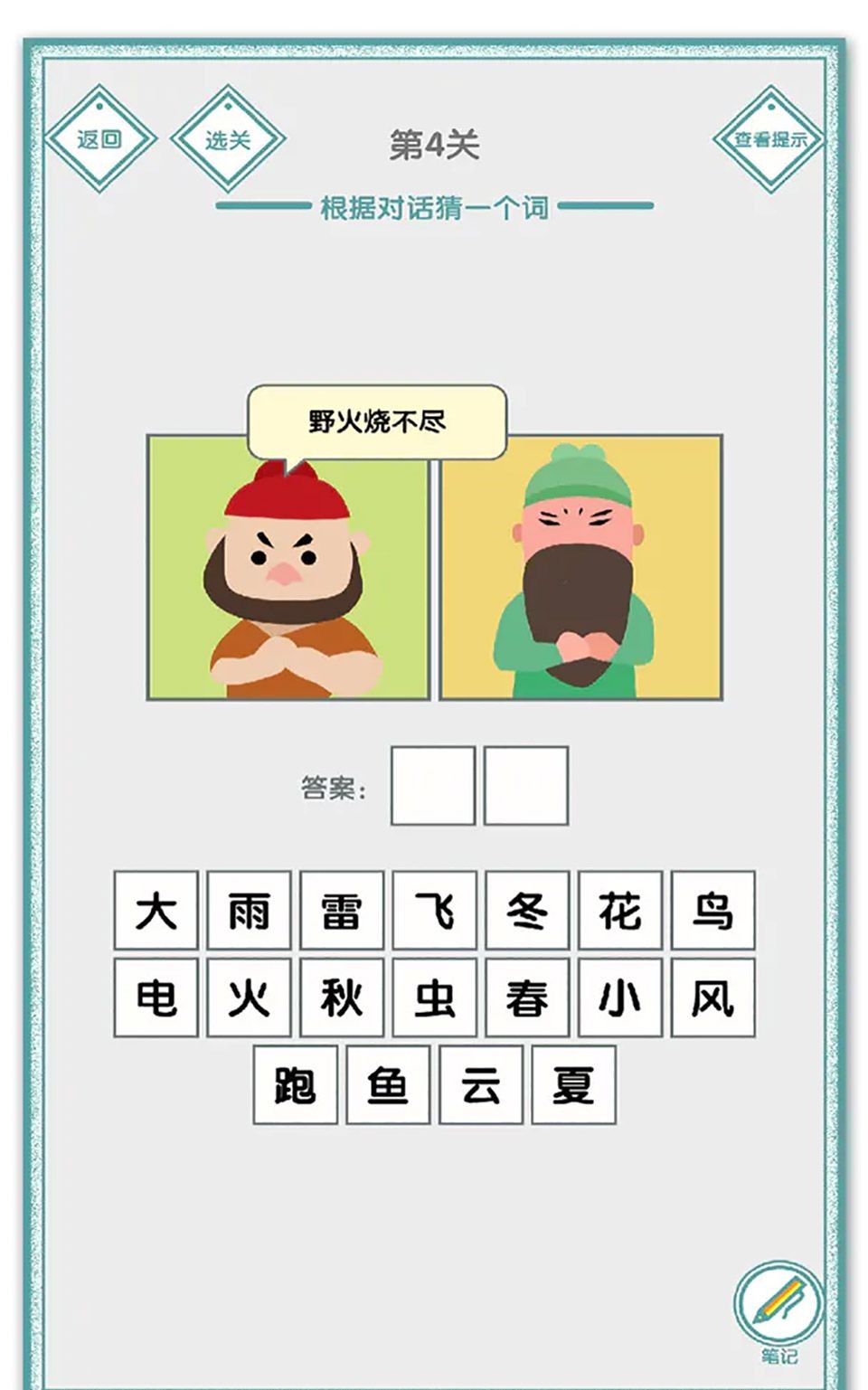
Task: Pick the 雨 character tile
Action: [249, 910]
